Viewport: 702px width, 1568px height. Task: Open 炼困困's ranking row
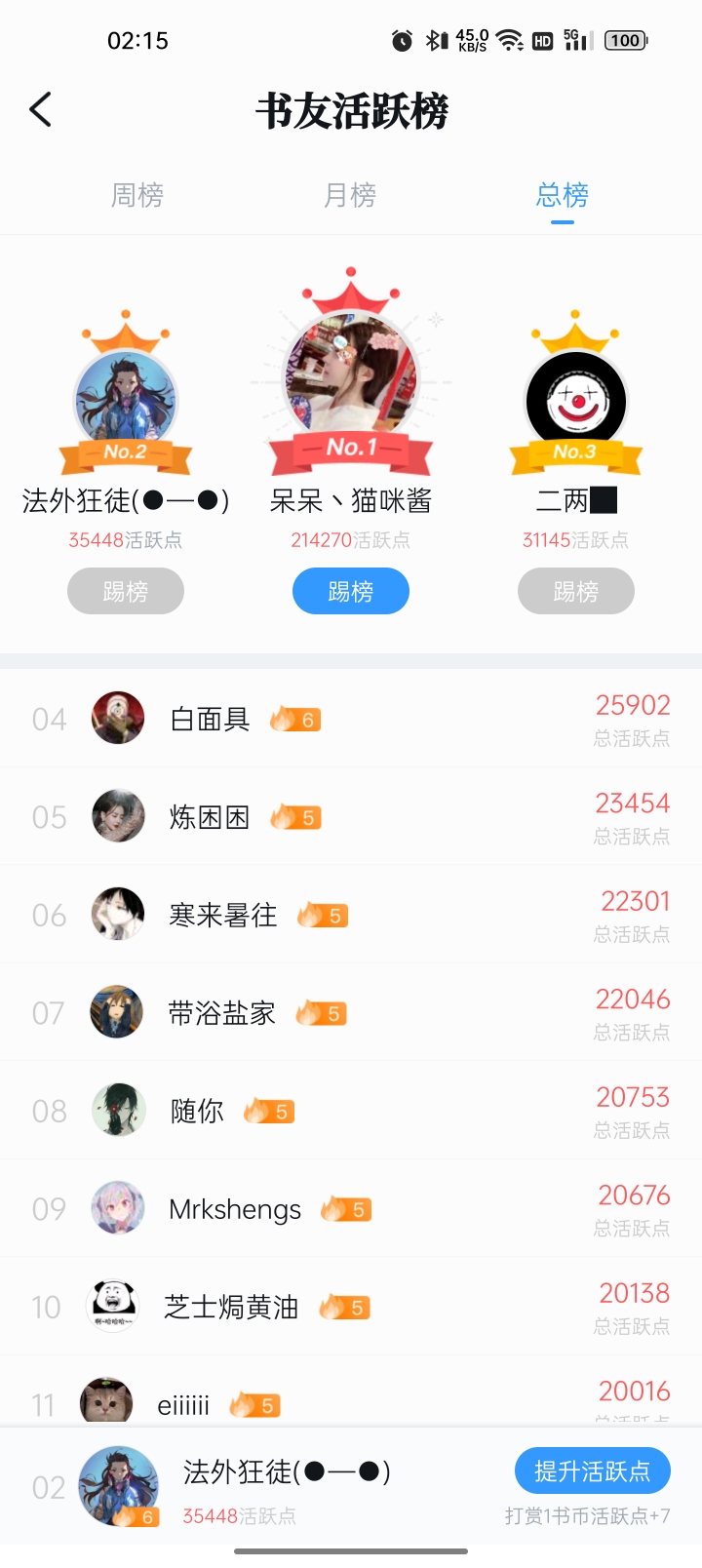[351, 817]
